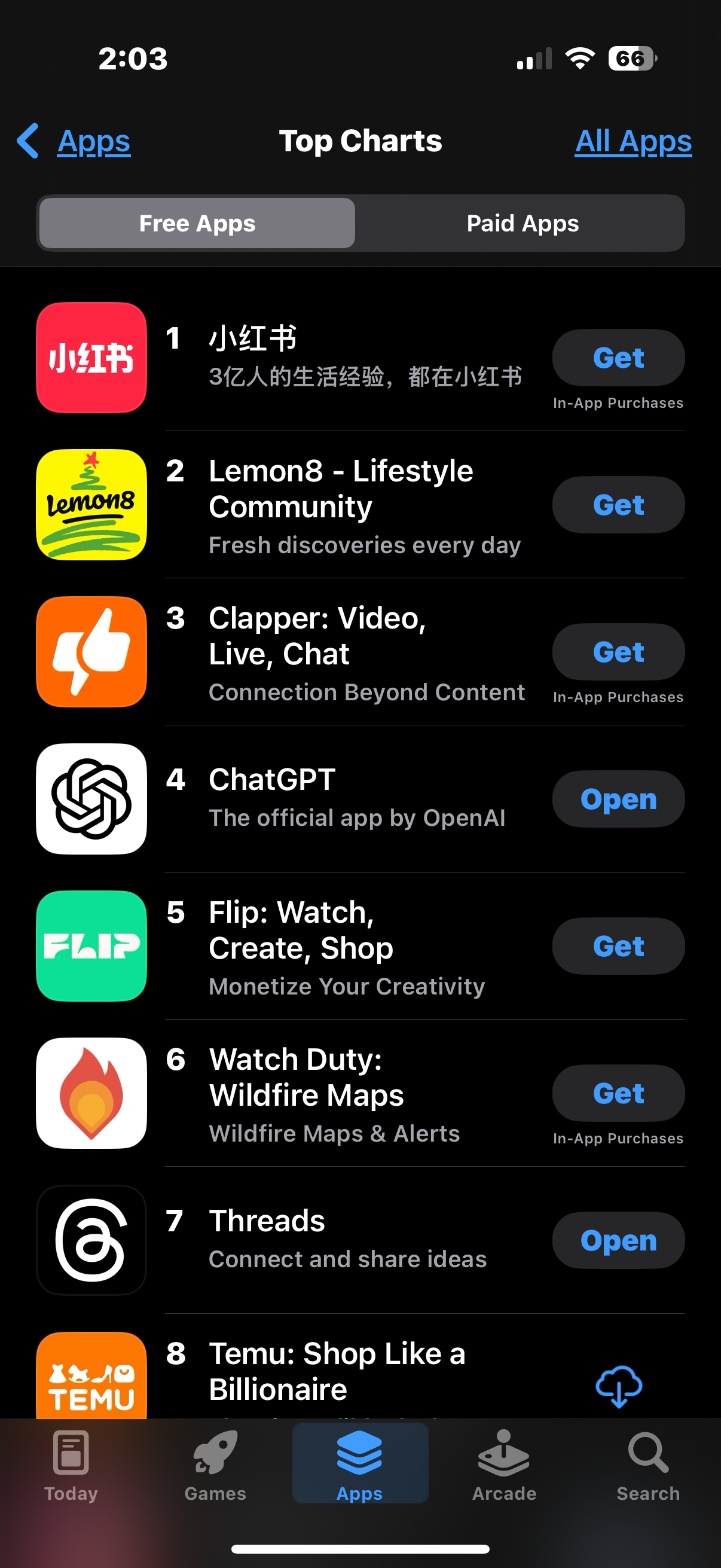Viewport: 721px width, 1568px height.
Task: Tap the All Apps link
Action: (x=632, y=141)
